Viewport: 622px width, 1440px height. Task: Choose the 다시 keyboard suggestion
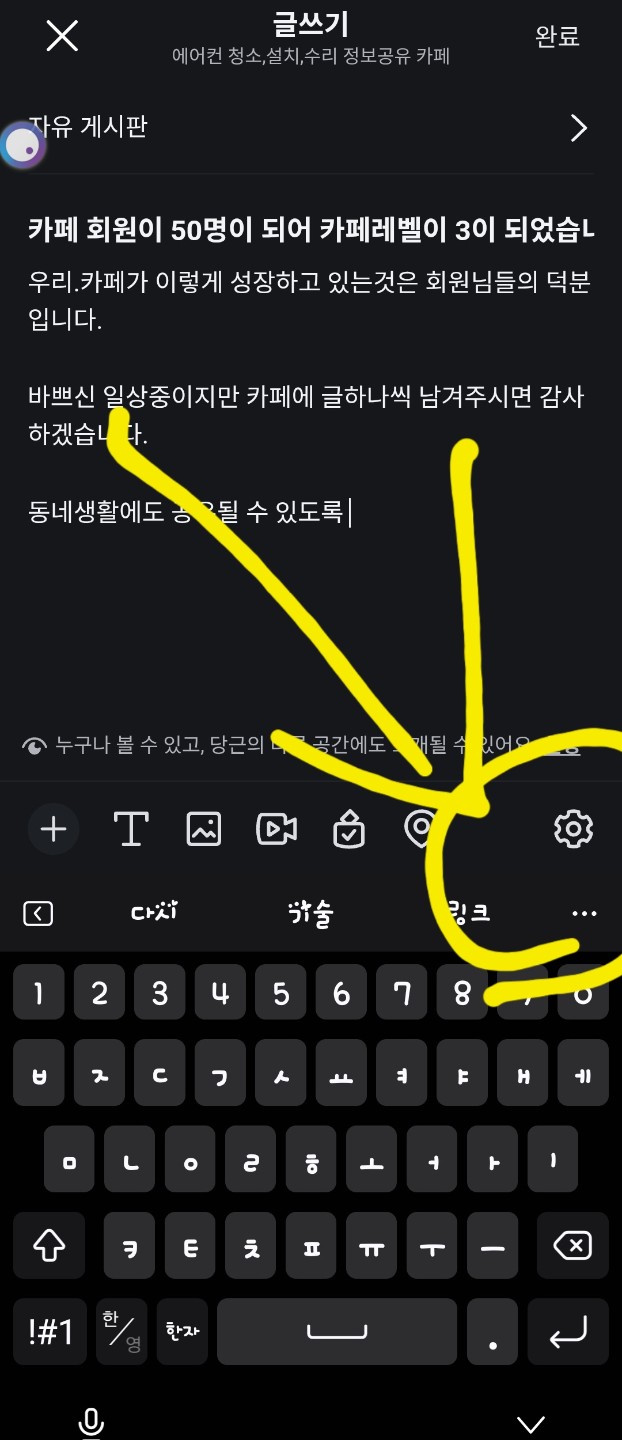[x=154, y=913]
